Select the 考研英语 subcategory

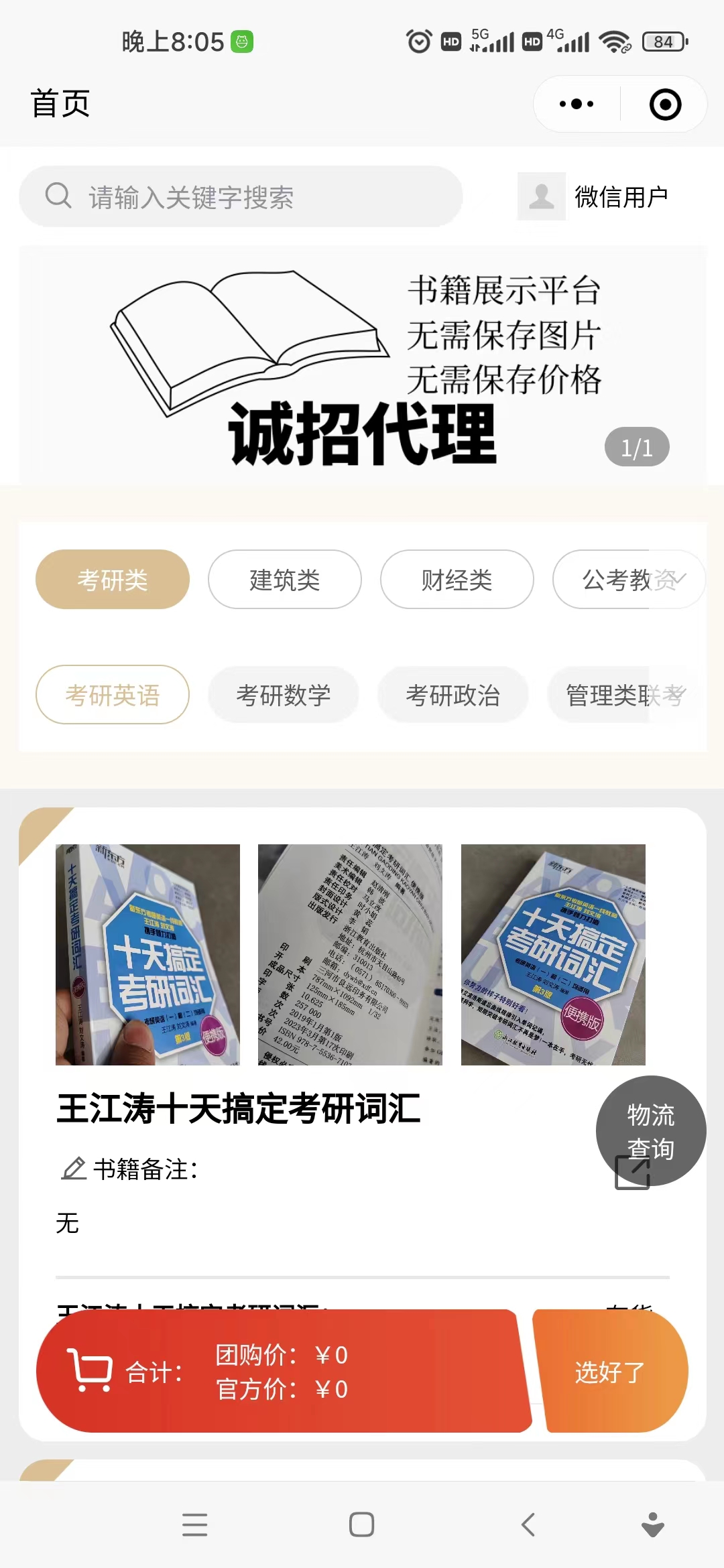tap(113, 695)
